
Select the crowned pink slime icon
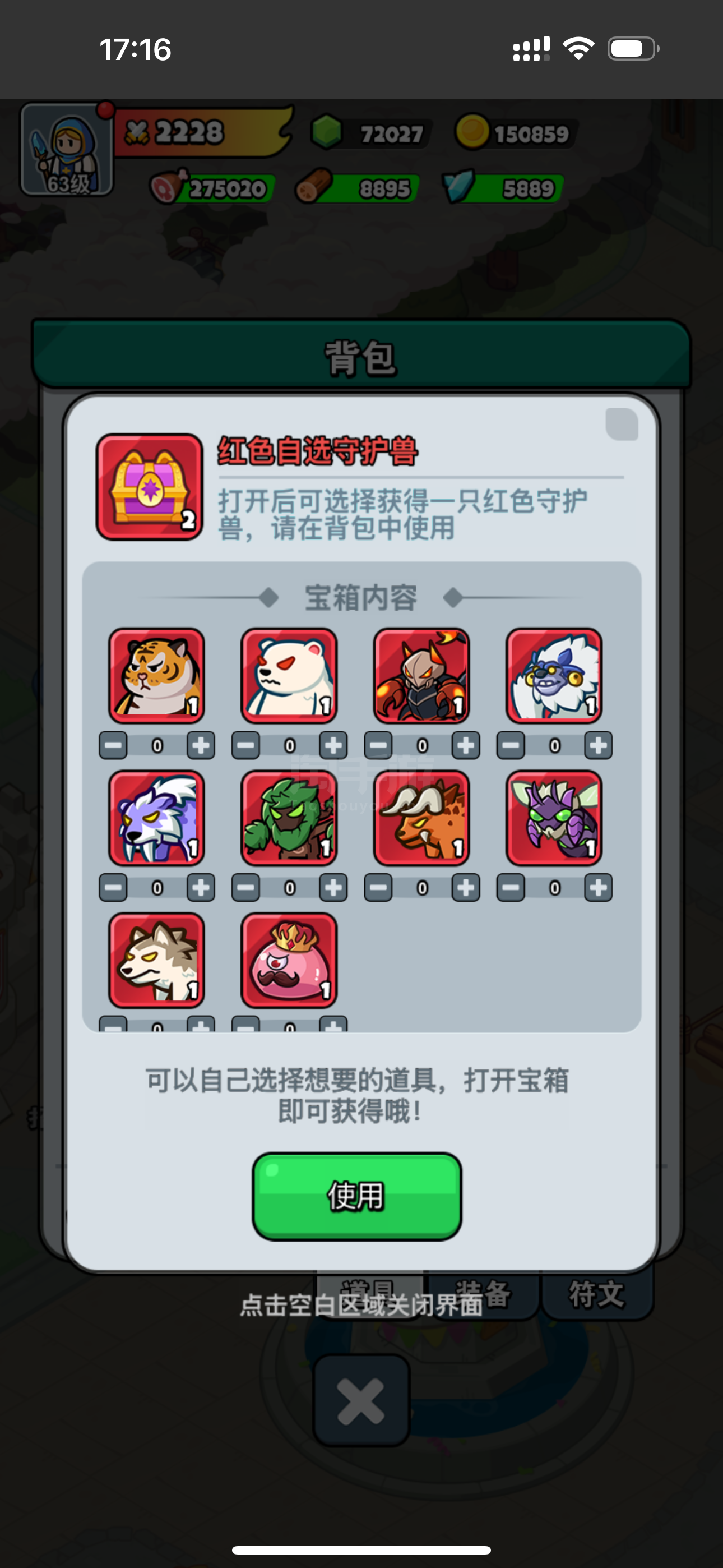pyautogui.click(x=289, y=960)
